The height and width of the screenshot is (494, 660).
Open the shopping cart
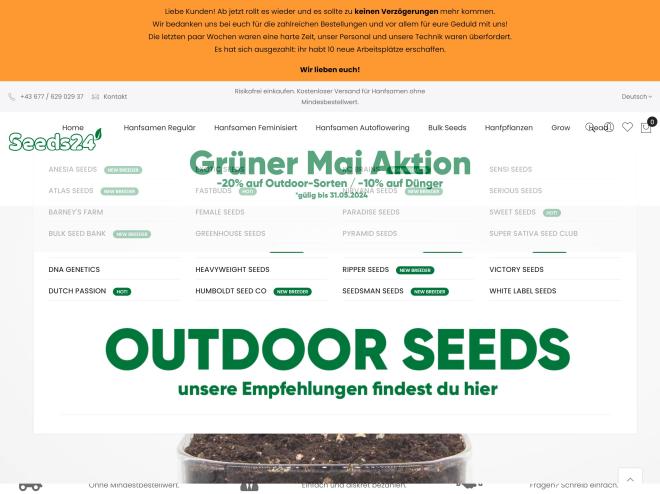tap(646, 127)
